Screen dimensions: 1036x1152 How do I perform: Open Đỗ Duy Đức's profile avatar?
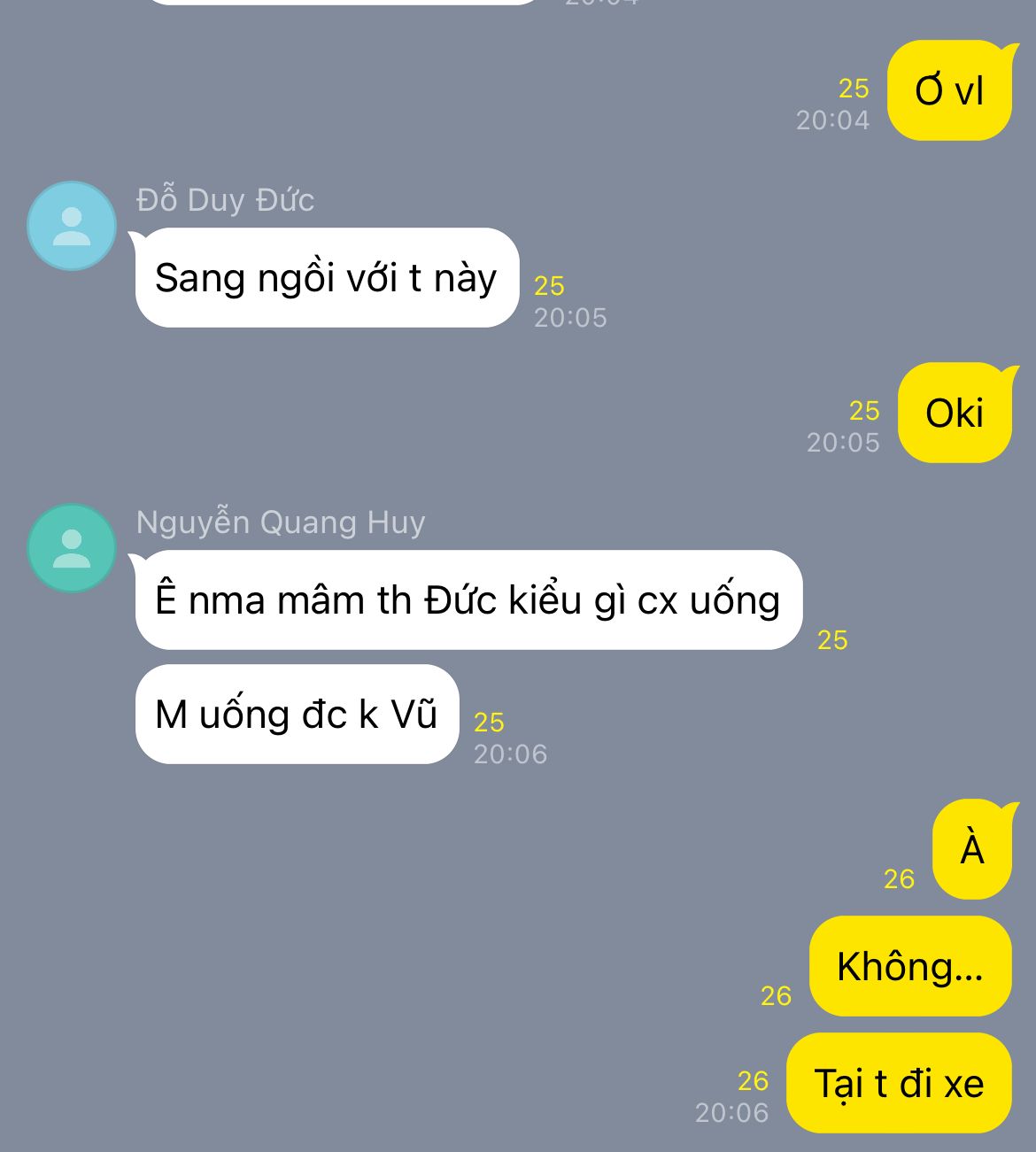72,226
